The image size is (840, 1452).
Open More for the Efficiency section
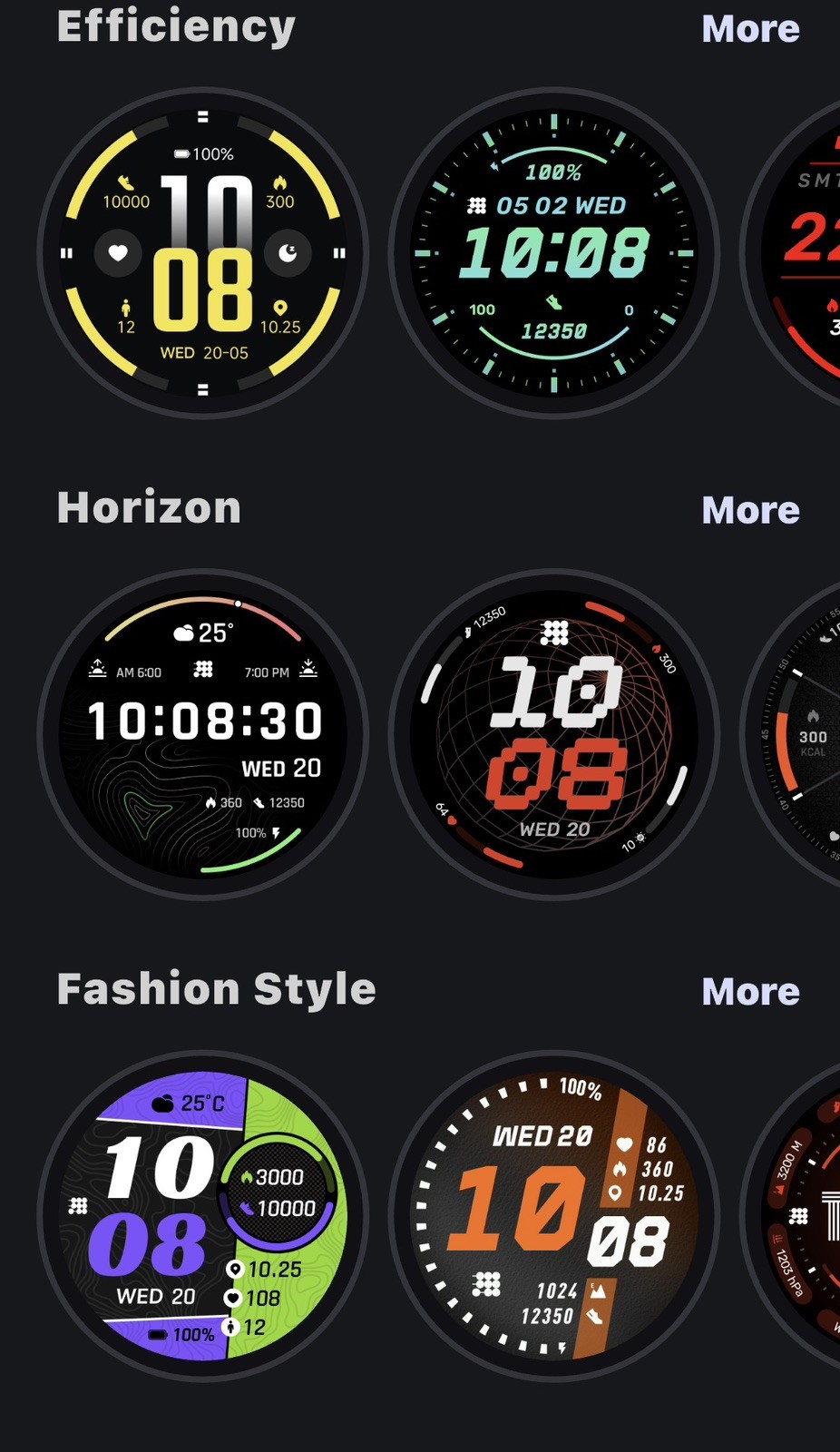pos(750,29)
